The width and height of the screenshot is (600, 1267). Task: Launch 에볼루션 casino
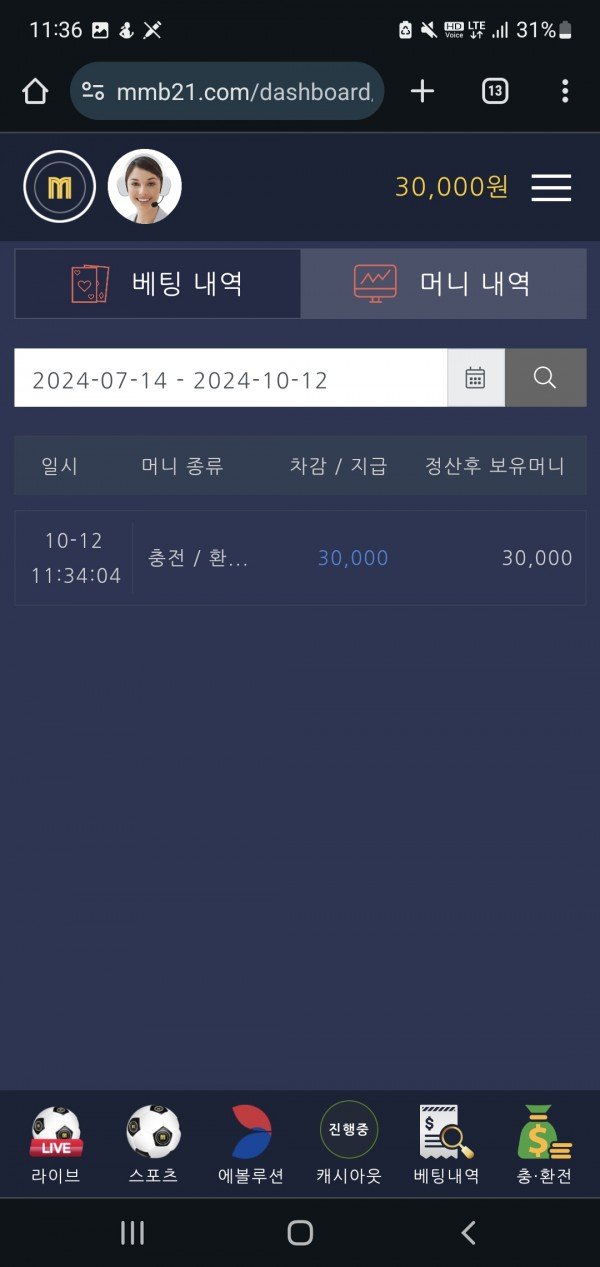click(251, 1145)
